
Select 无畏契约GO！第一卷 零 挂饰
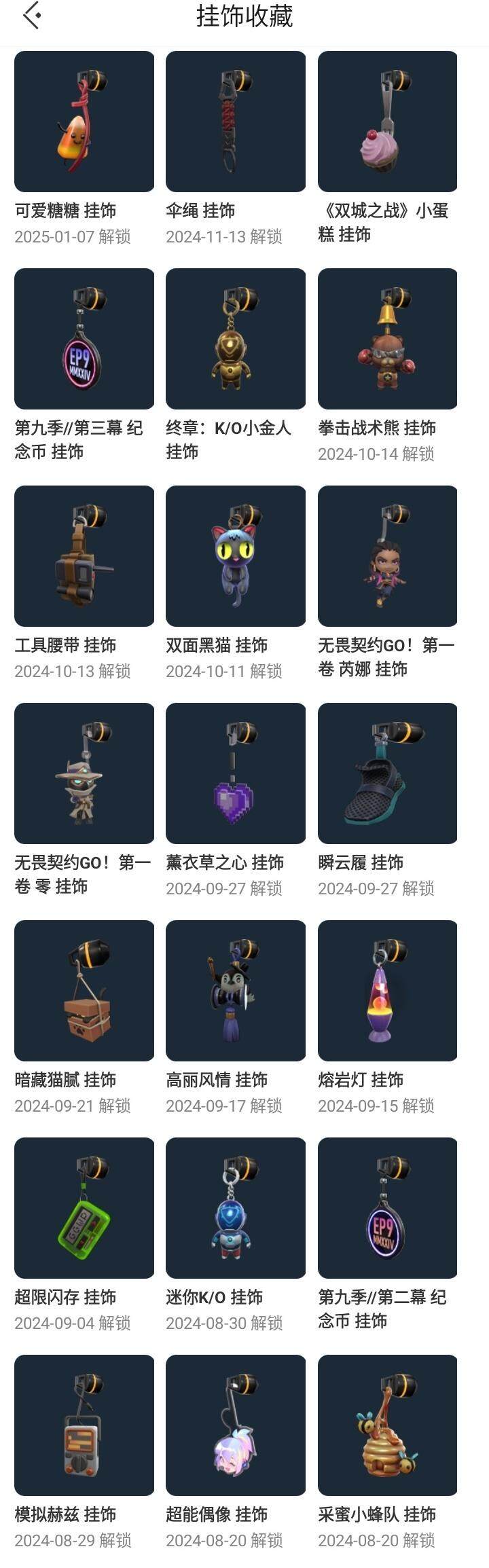pyautogui.click(x=84, y=773)
